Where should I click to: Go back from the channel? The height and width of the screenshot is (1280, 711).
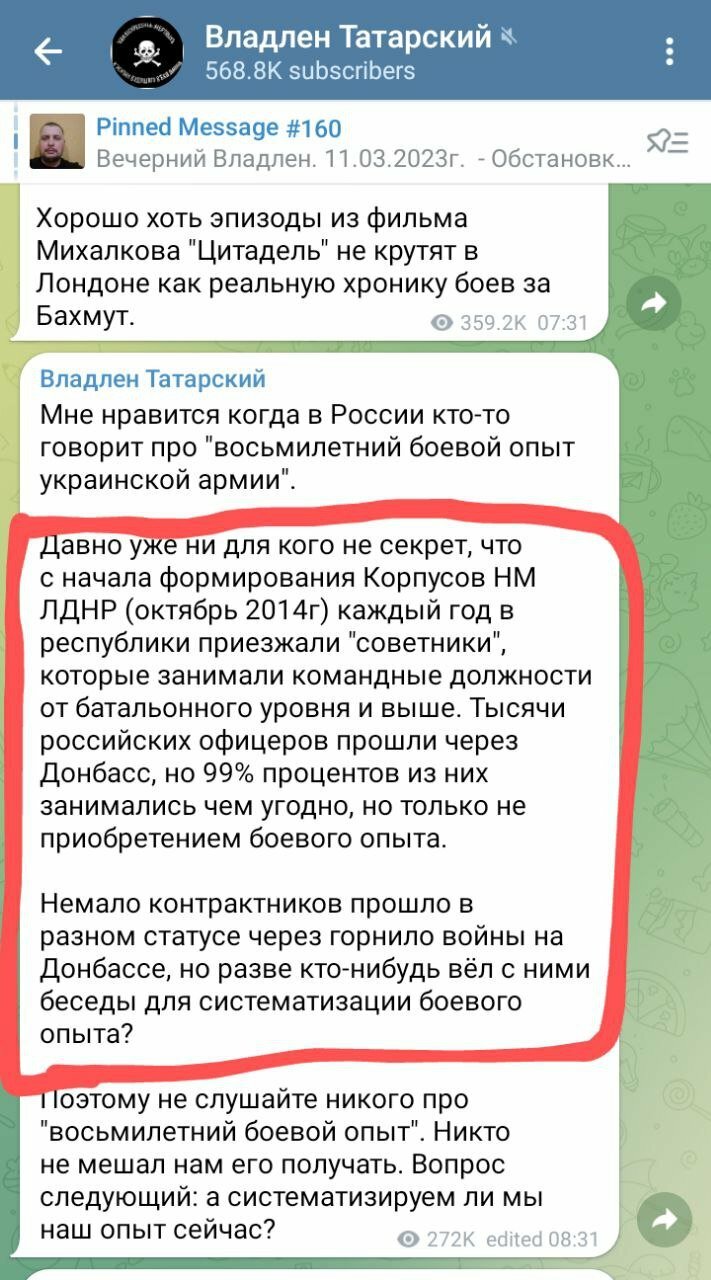click(x=47, y=51)
